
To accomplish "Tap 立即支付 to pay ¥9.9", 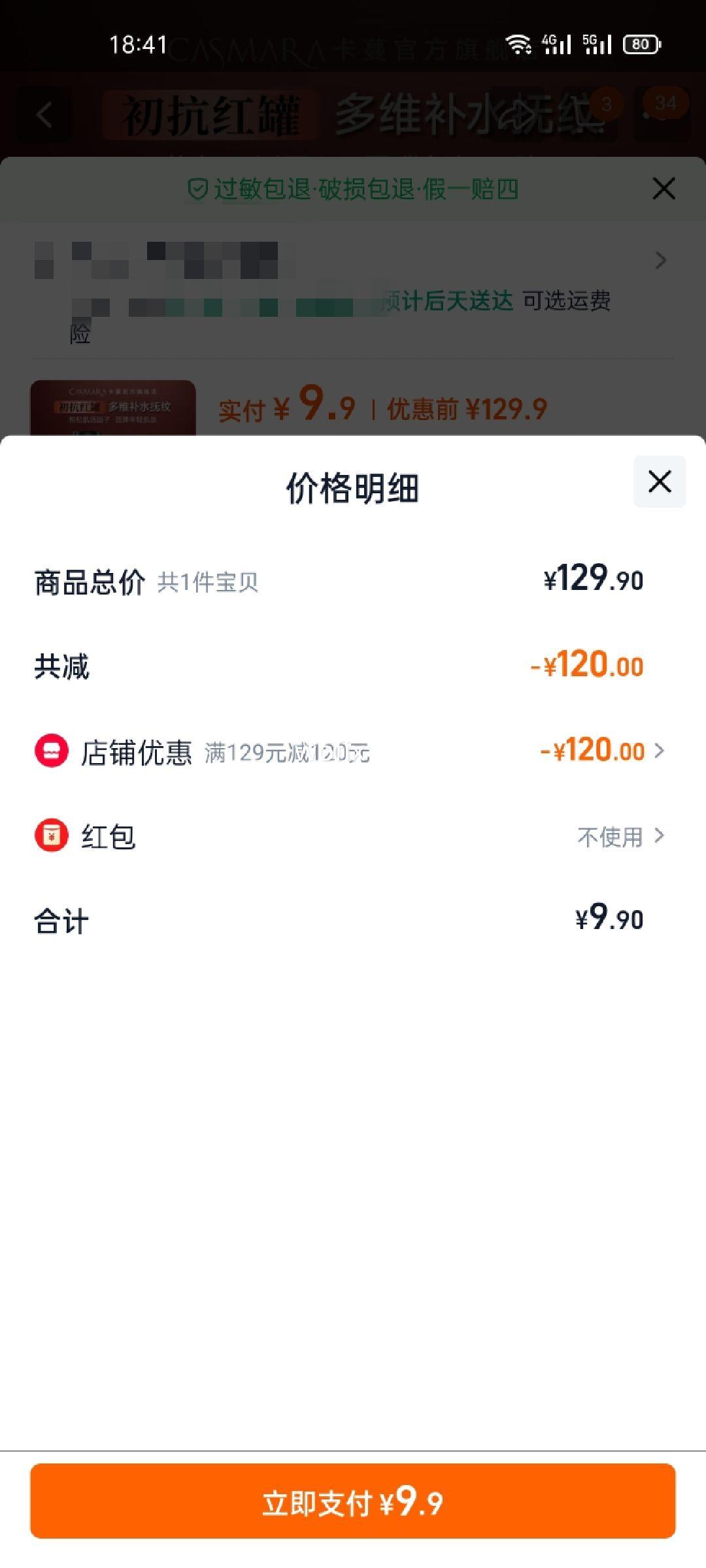I will [x=353, y=1501].
